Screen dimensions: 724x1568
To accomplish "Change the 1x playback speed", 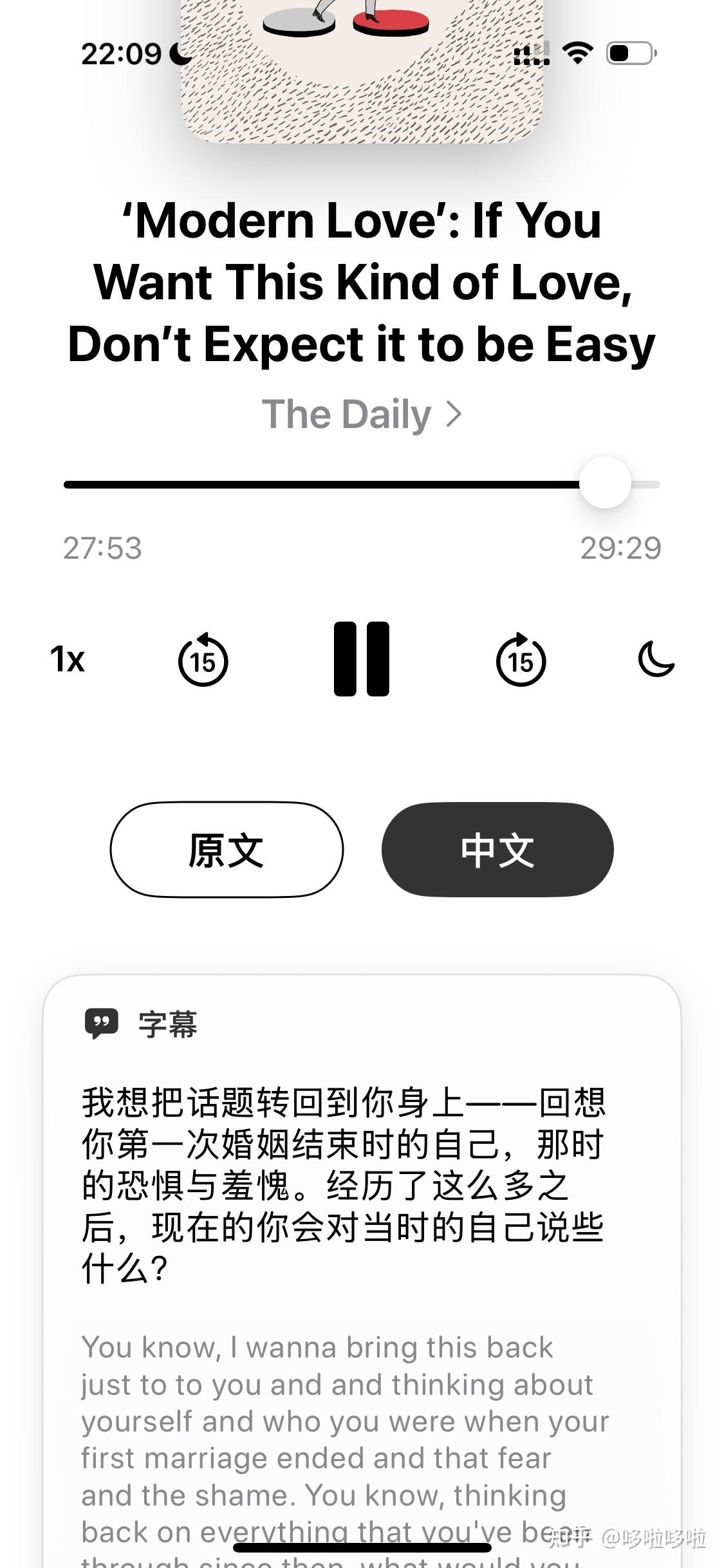I will click(x=68, y=659).
